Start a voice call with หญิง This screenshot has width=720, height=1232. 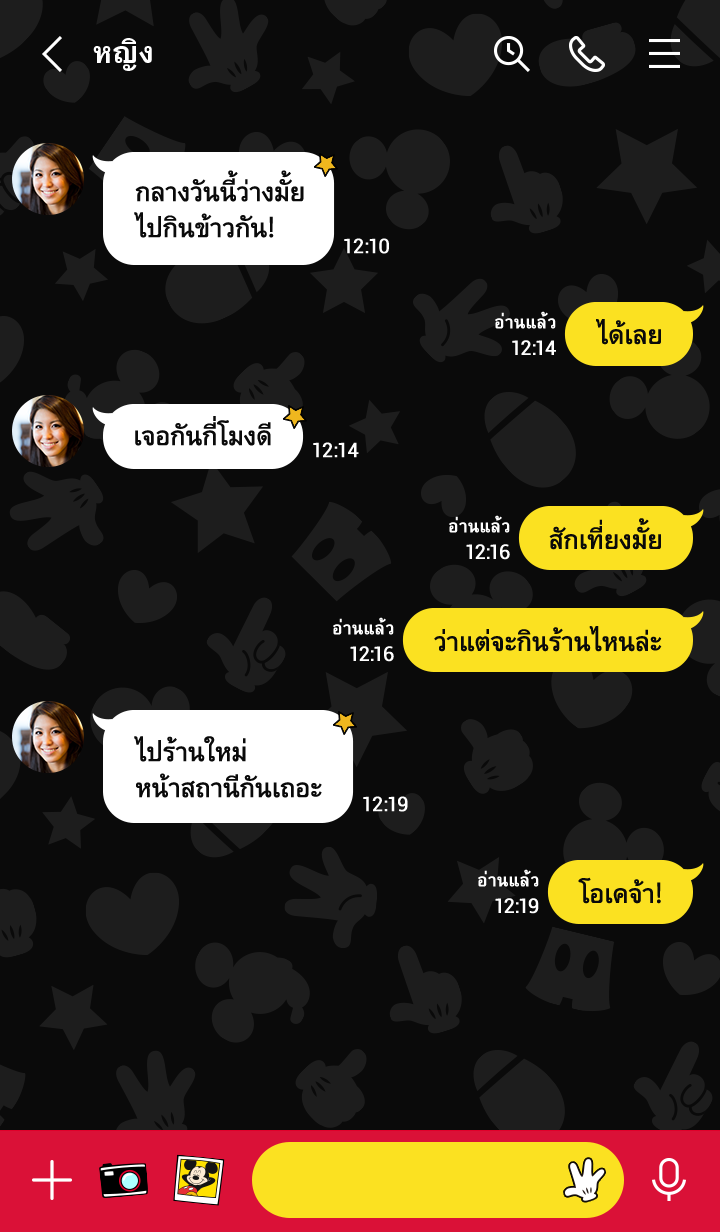(587, 54)
